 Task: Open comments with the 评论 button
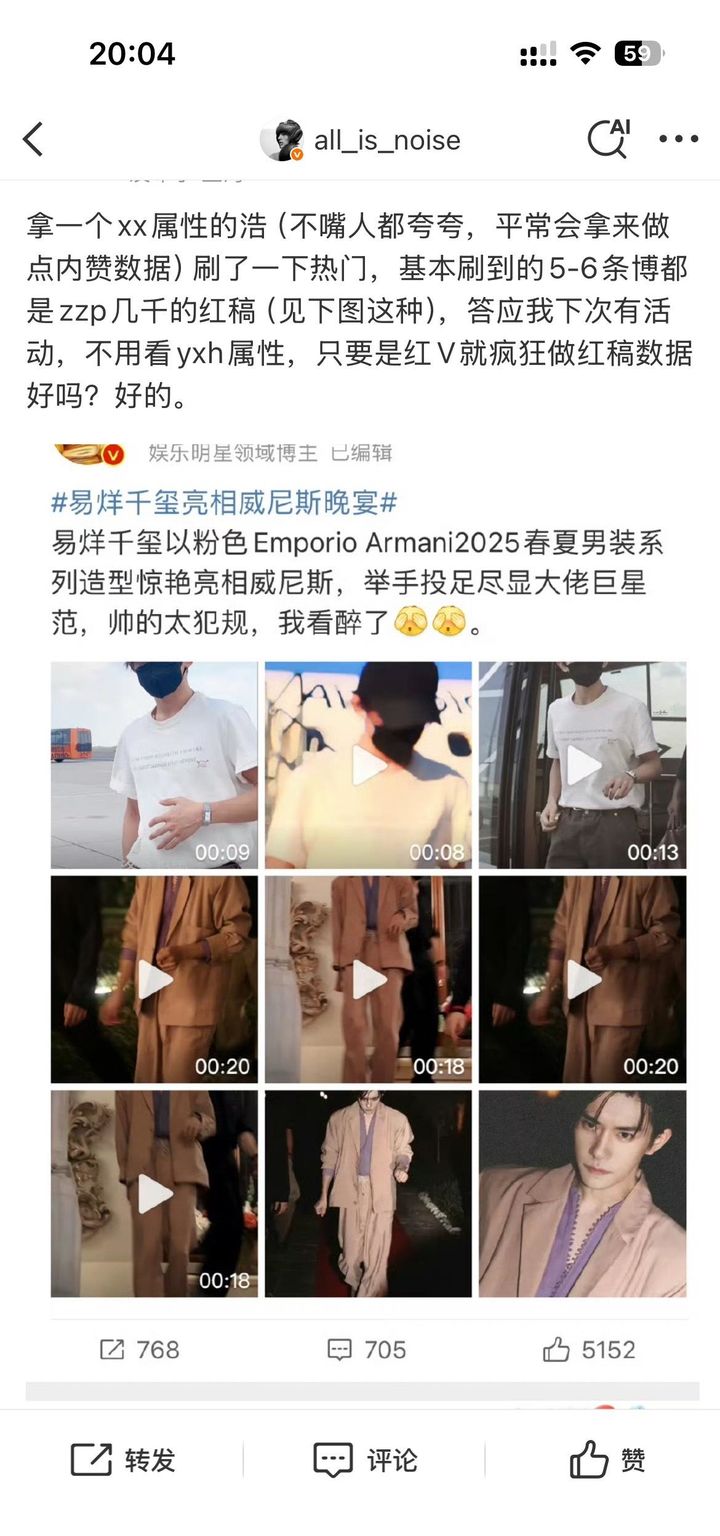[x=364, y=1460]
